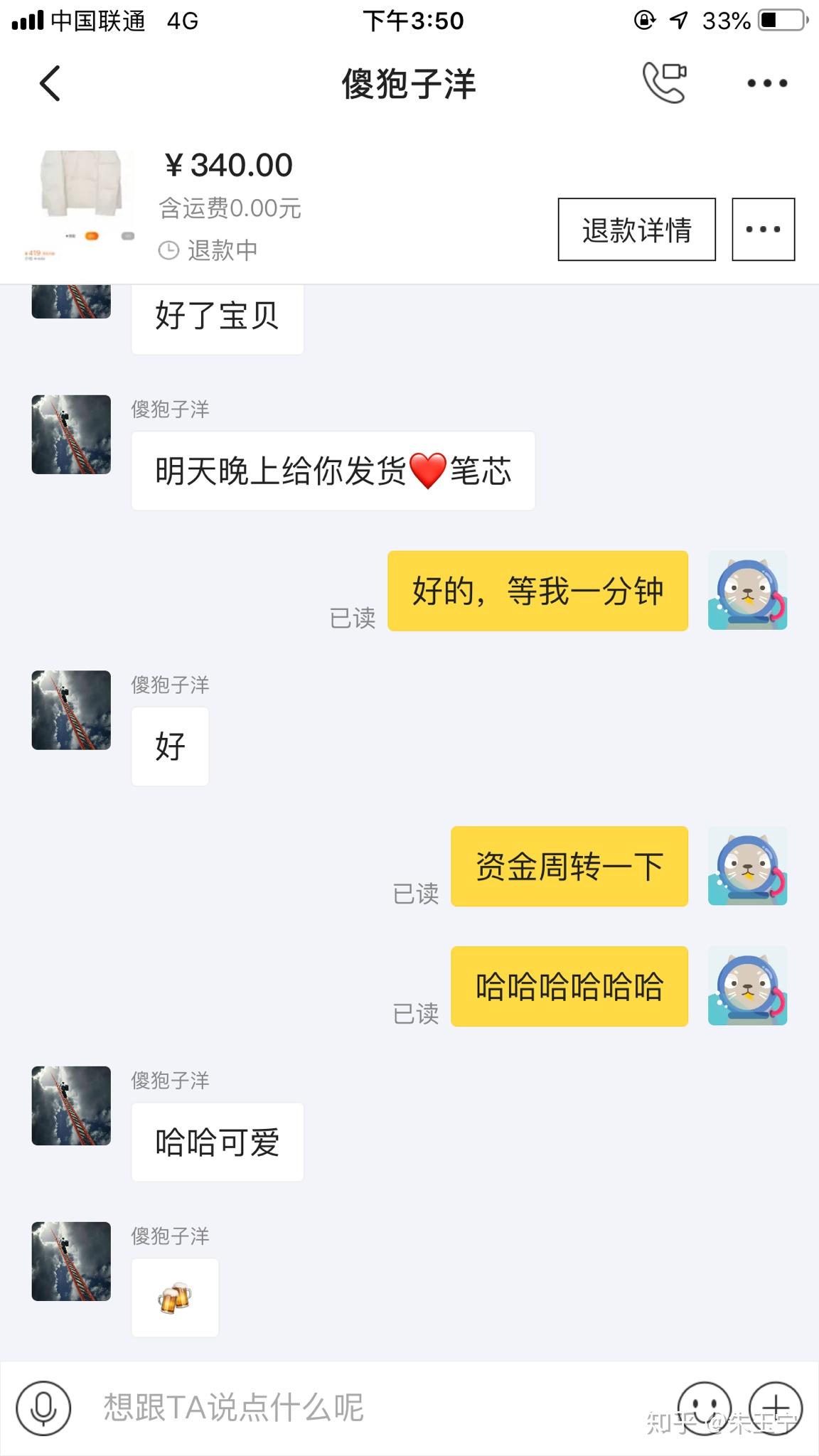819x1456 pixels.
Task: View 傻狍子洋's avatar beside 哈哈可爱
Action: pyautogui.click(x=71, y=1106)
